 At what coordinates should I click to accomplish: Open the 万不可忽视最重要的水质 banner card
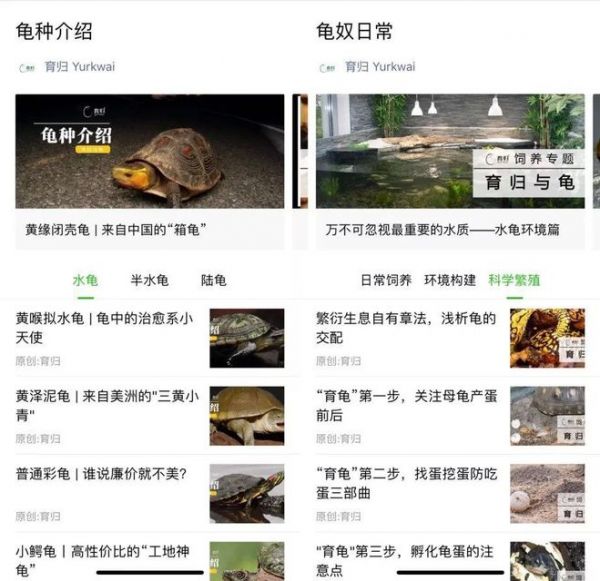coord(450,170)
